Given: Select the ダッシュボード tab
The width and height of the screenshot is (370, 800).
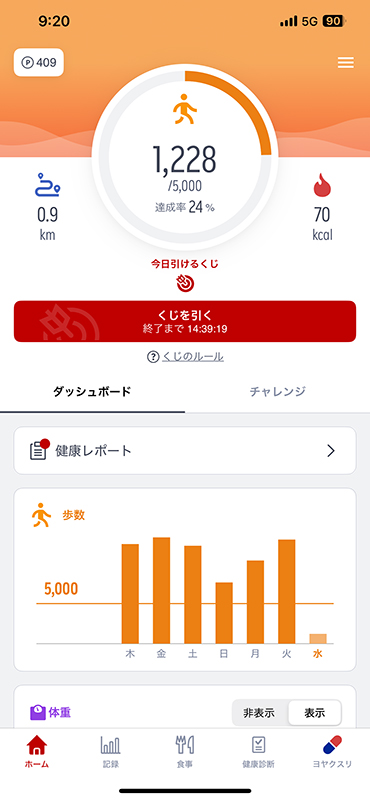Looking at the screenshot, I should point(92,392).
